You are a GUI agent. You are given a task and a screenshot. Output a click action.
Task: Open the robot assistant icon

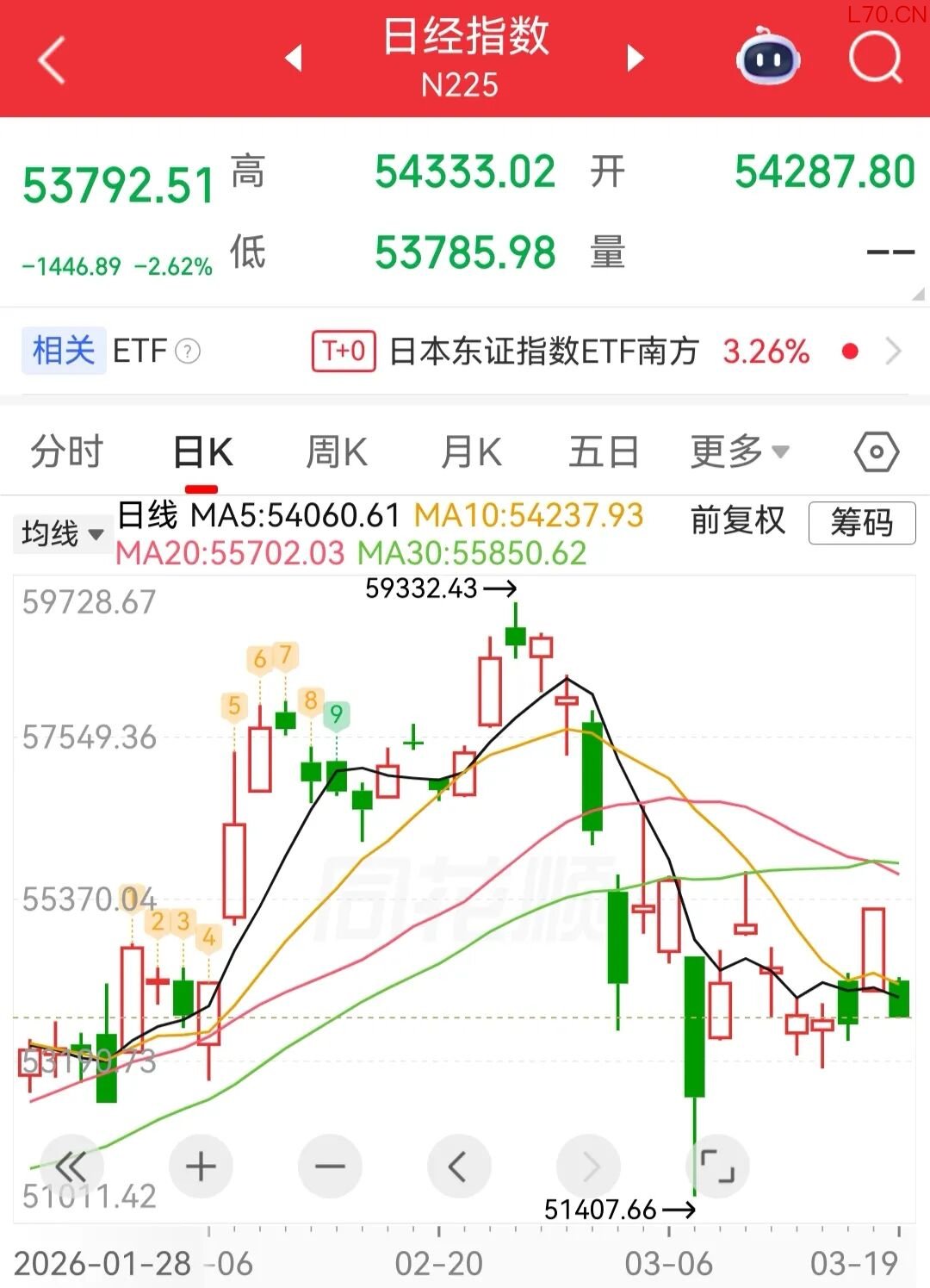click(768, 58)
